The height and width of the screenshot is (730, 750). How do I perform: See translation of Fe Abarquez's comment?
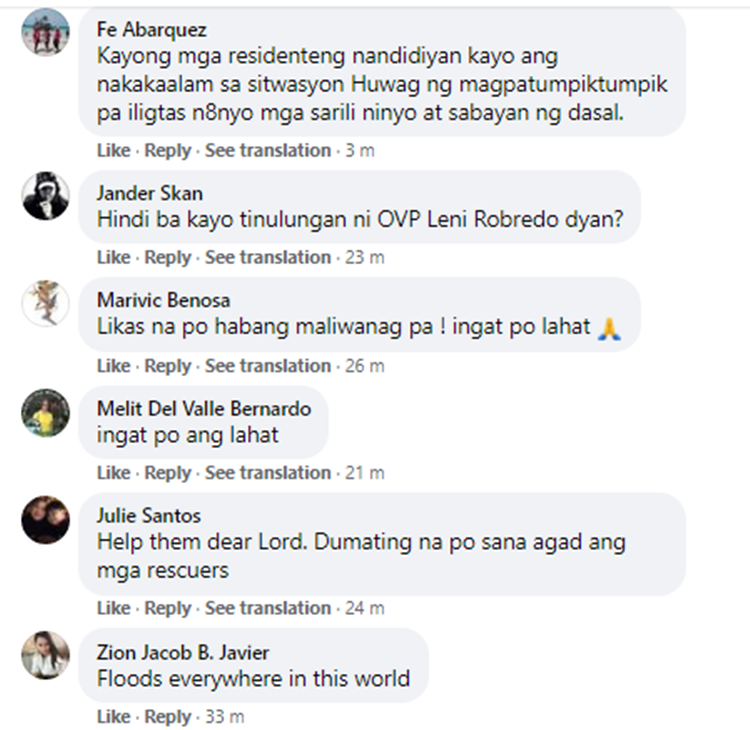(267, 151)
